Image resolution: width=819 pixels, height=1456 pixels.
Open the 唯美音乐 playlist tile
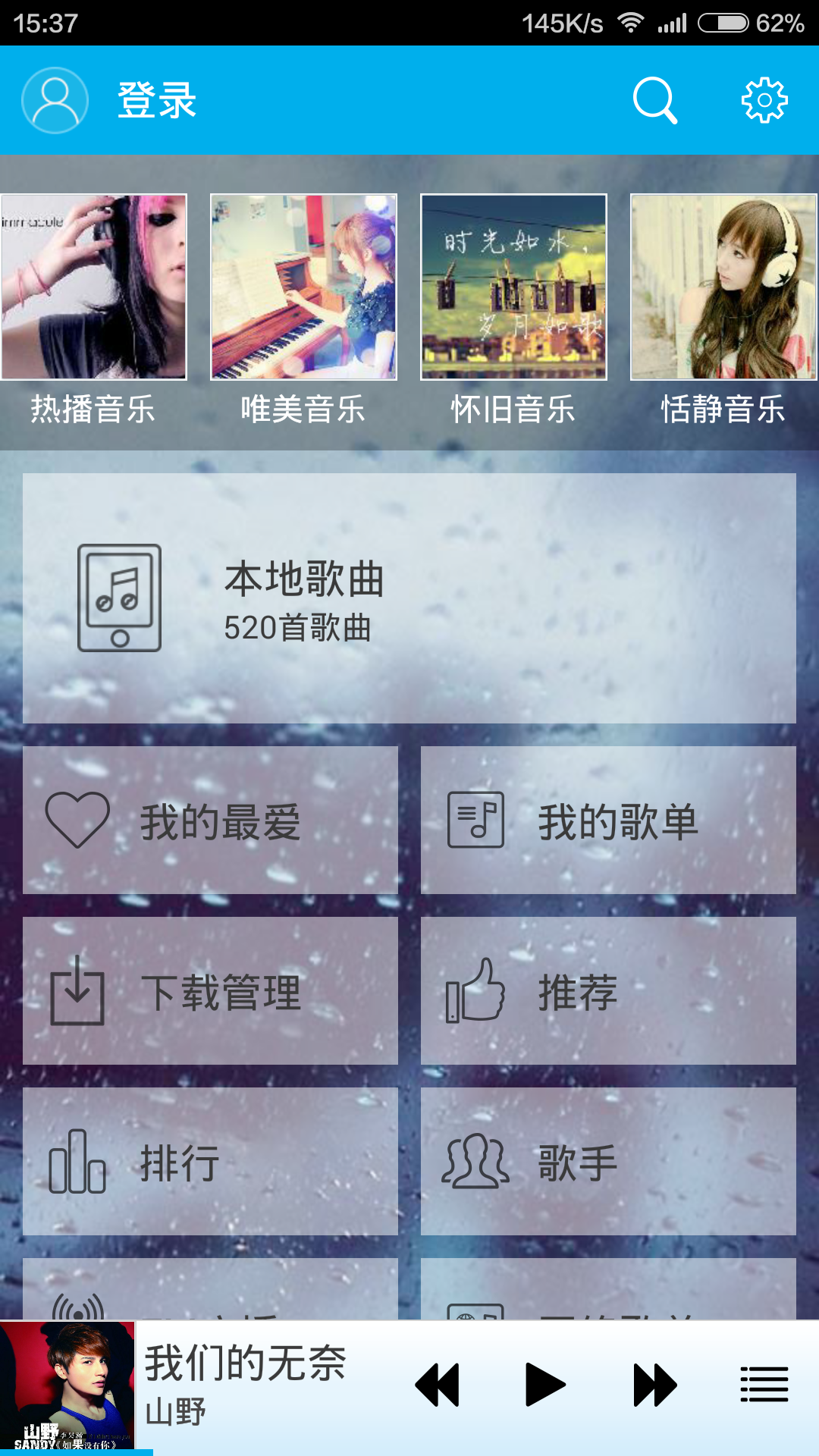pos(303,287)
